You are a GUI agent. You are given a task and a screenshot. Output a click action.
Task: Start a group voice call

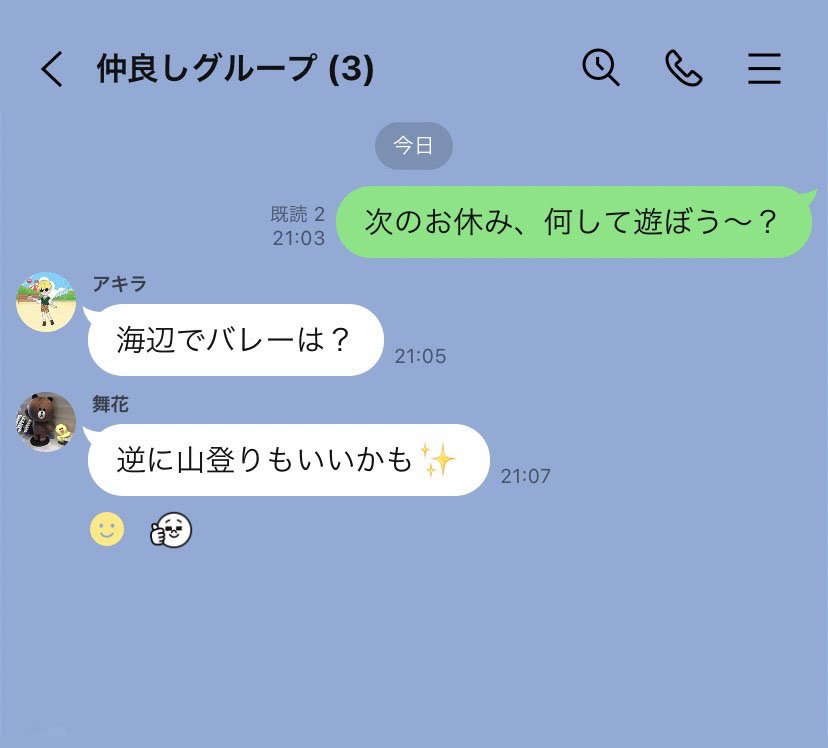(683, 68)
